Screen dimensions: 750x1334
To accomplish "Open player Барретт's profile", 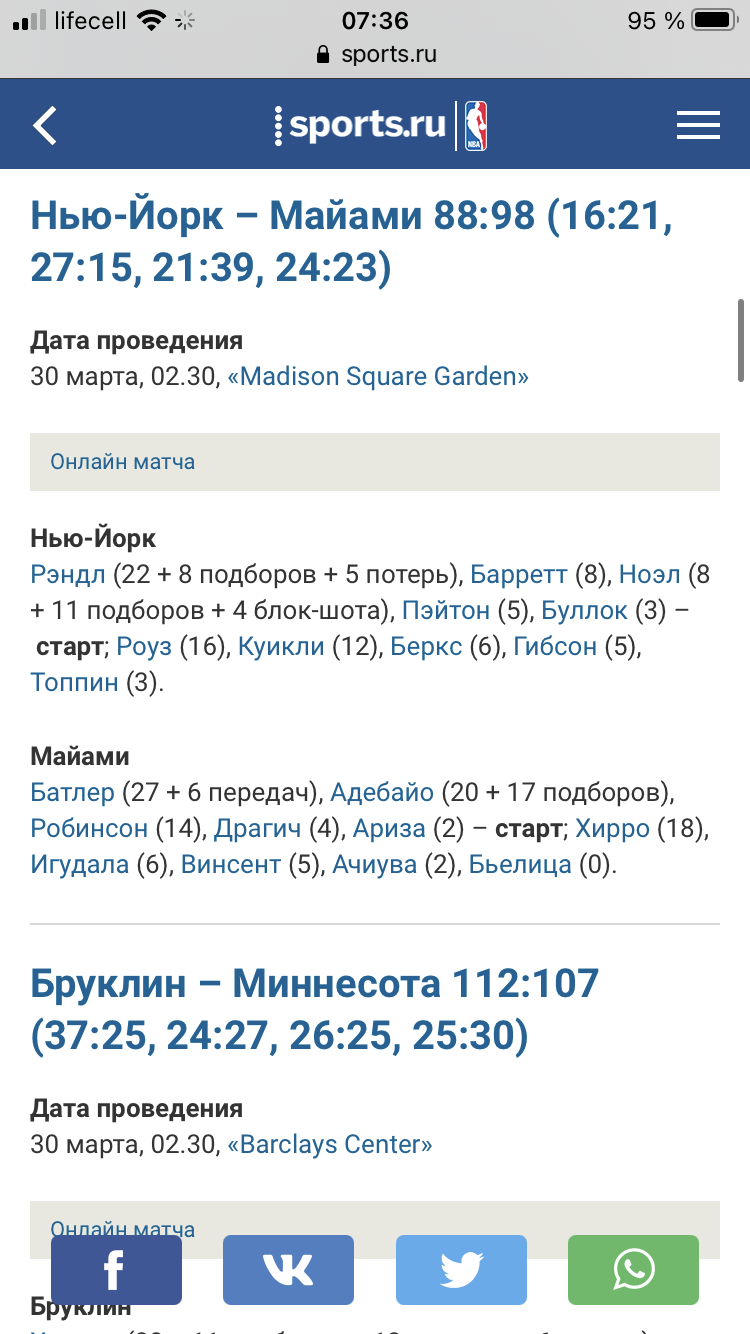I will [519, 575].
